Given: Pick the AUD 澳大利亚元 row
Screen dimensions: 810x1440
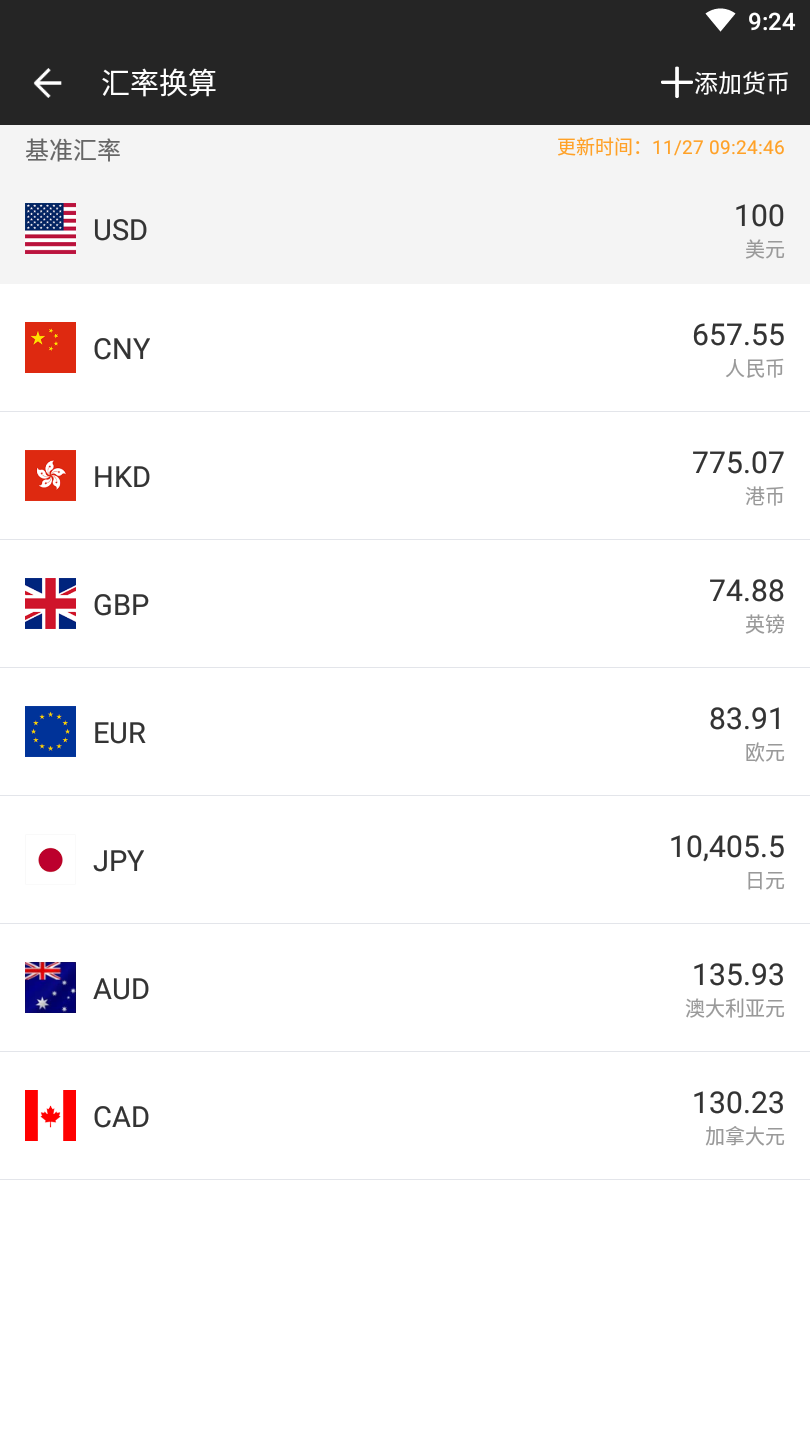Looking at the screenshot, I should [x=405, y=988].
